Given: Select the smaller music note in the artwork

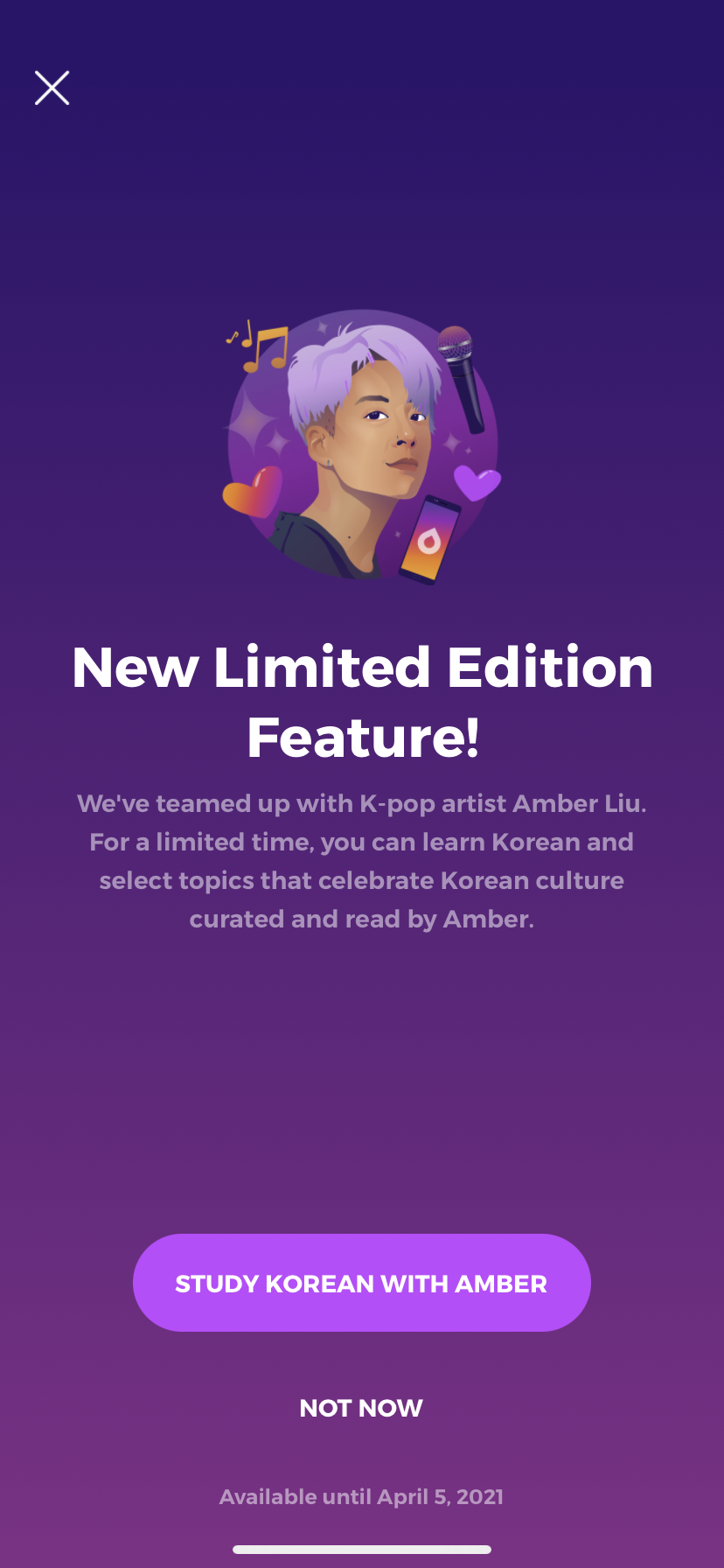Looking at the screenshot, I should tap(232, 337).
